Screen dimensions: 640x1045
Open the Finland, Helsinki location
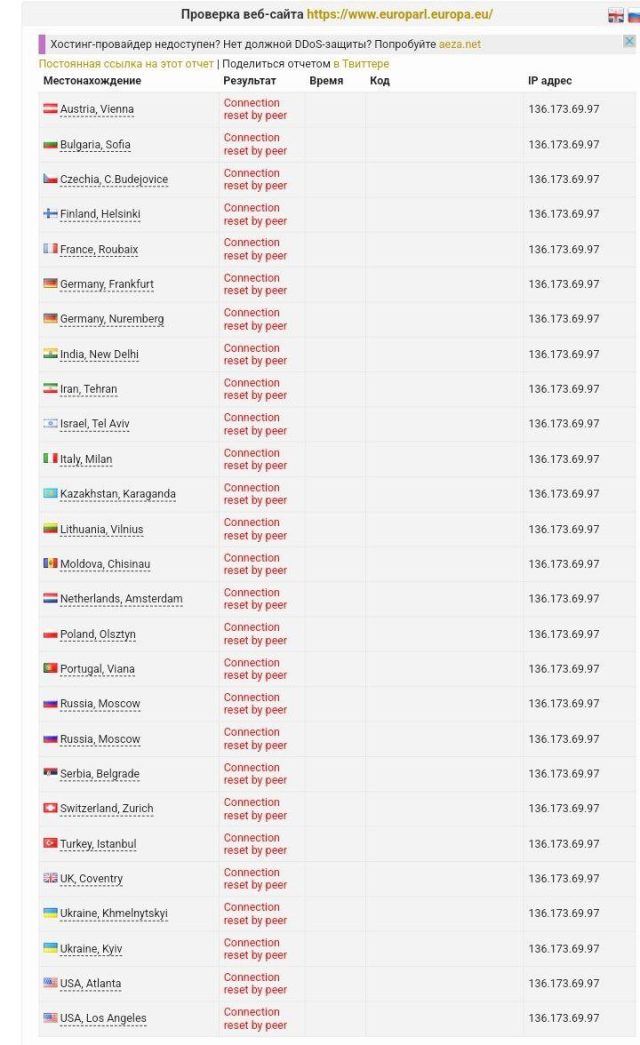pos(100,214)
